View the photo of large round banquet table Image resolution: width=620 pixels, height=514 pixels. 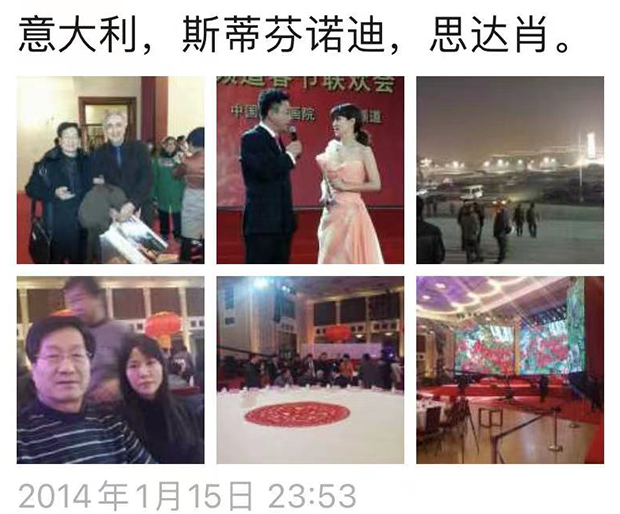point(310,370)
